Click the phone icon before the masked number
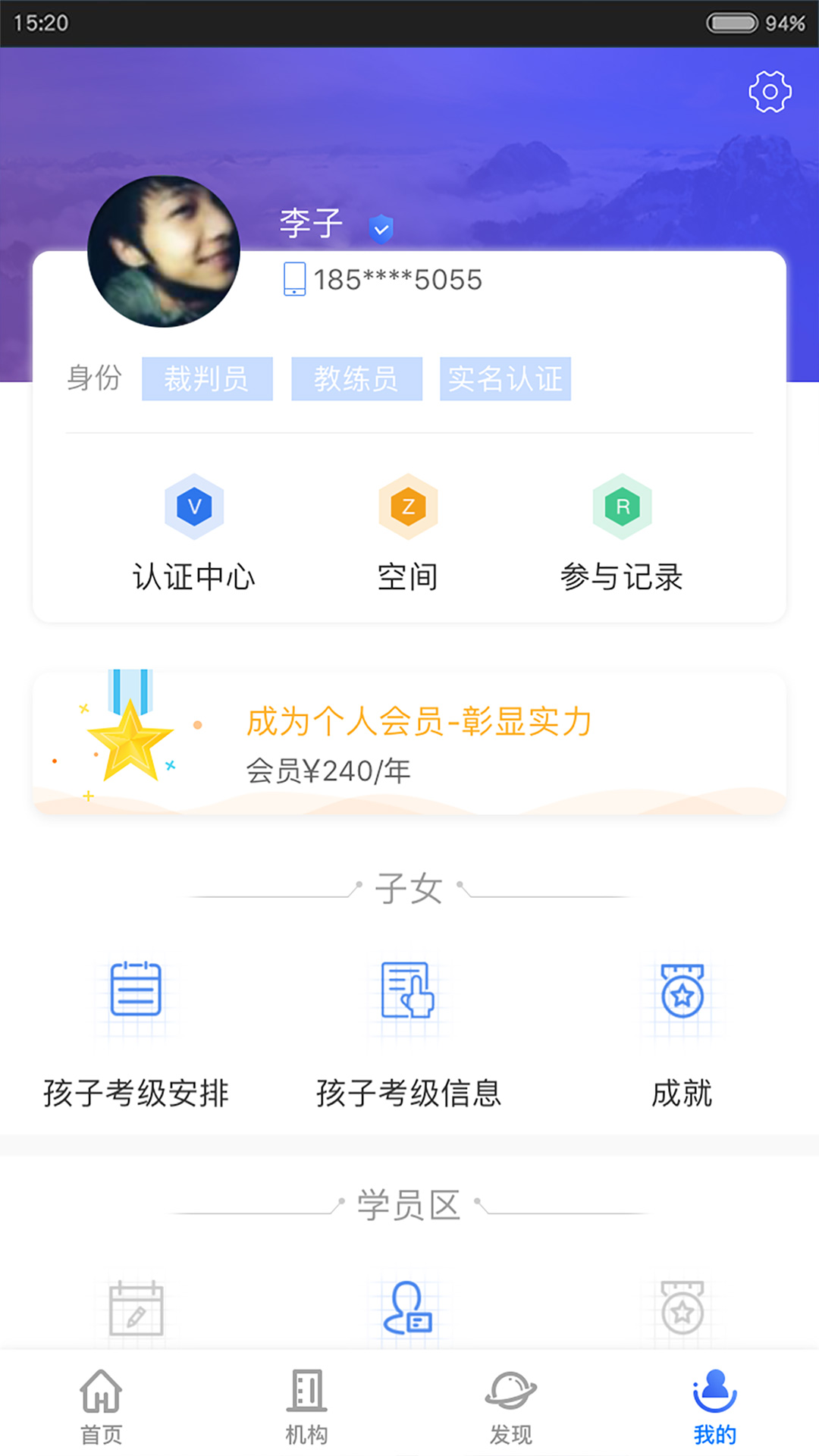Viewport: 819px width, 1456px height. 294,279
